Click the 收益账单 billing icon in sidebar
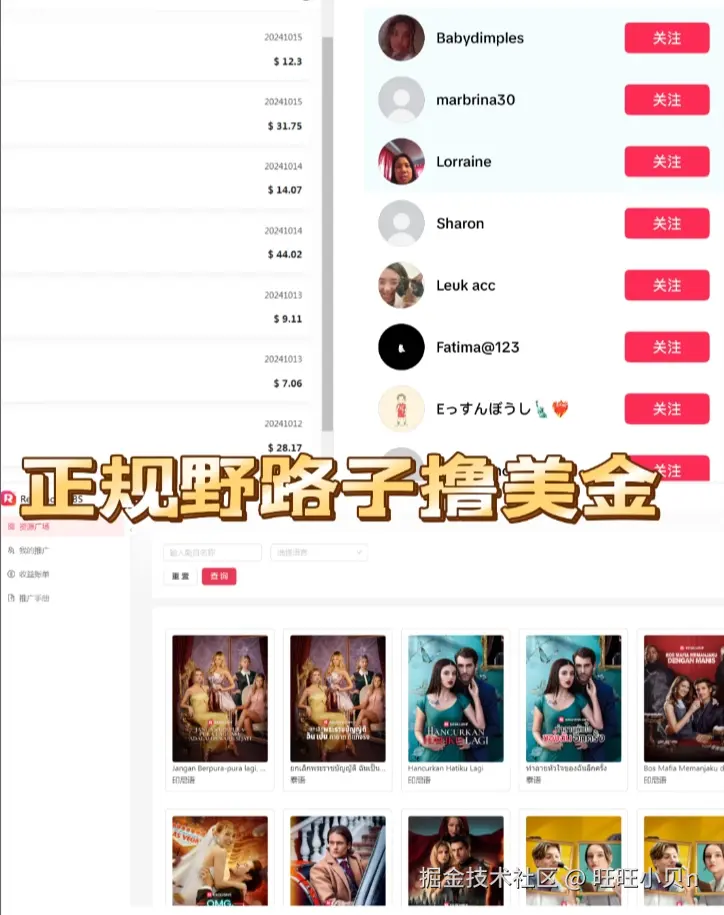This screenshot has height=915, width=724. 10,572
